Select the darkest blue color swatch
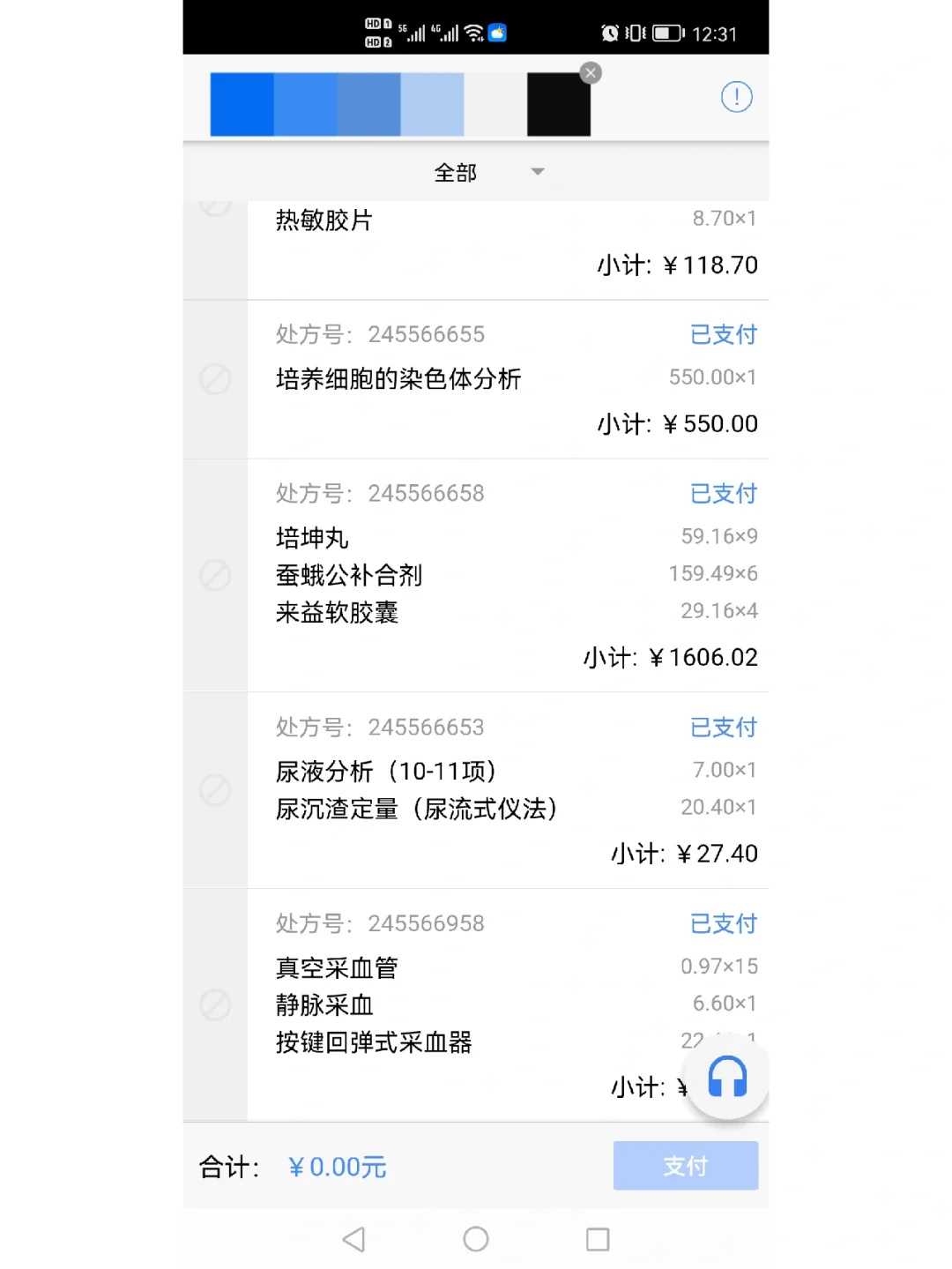The image size is (952, 1269). [x=241, y=102]
